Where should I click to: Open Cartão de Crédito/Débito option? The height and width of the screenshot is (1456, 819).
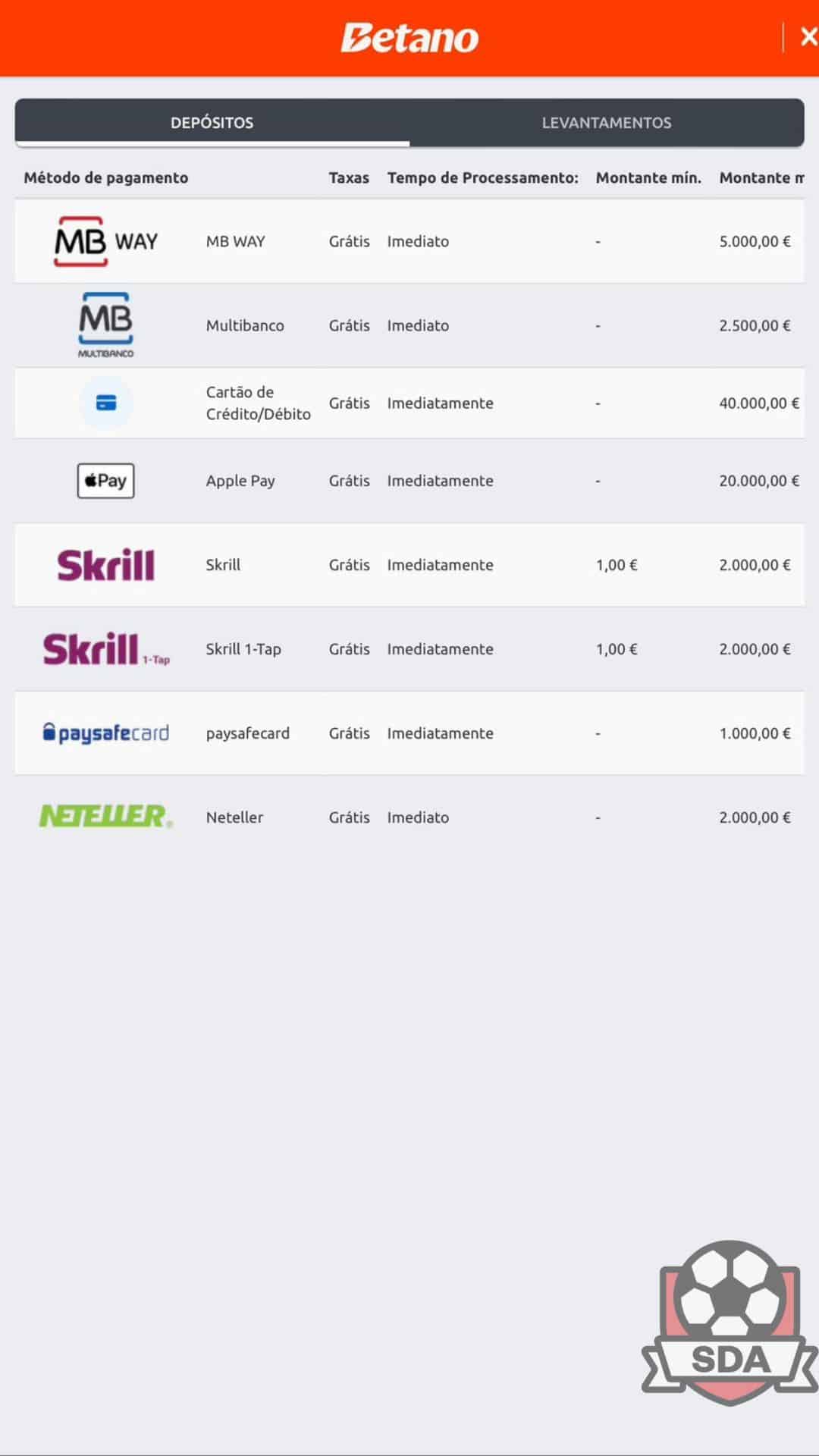[258, 403]
